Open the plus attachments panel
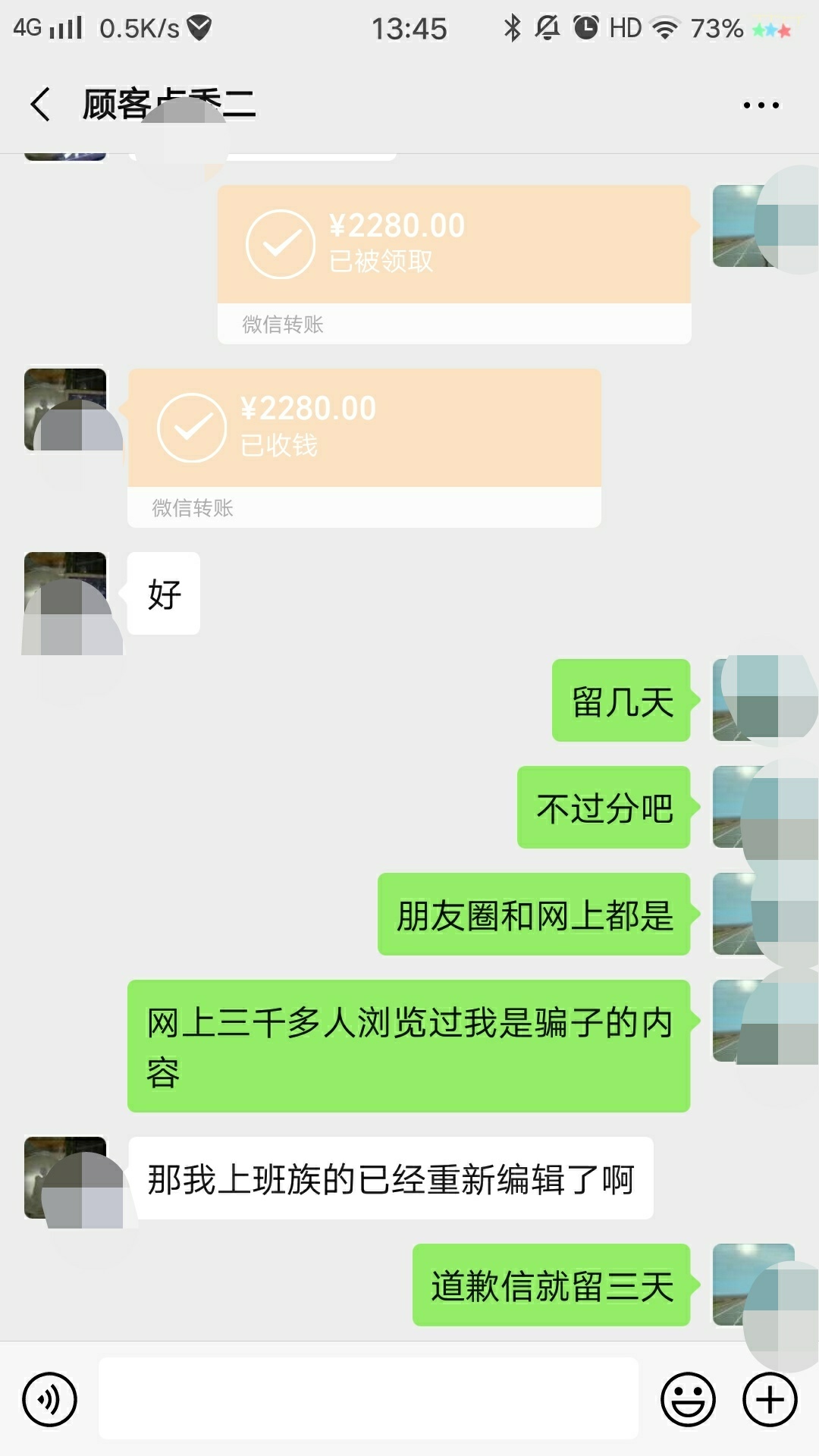This screenshot has height=1456, width=819. pos(770,1399)
